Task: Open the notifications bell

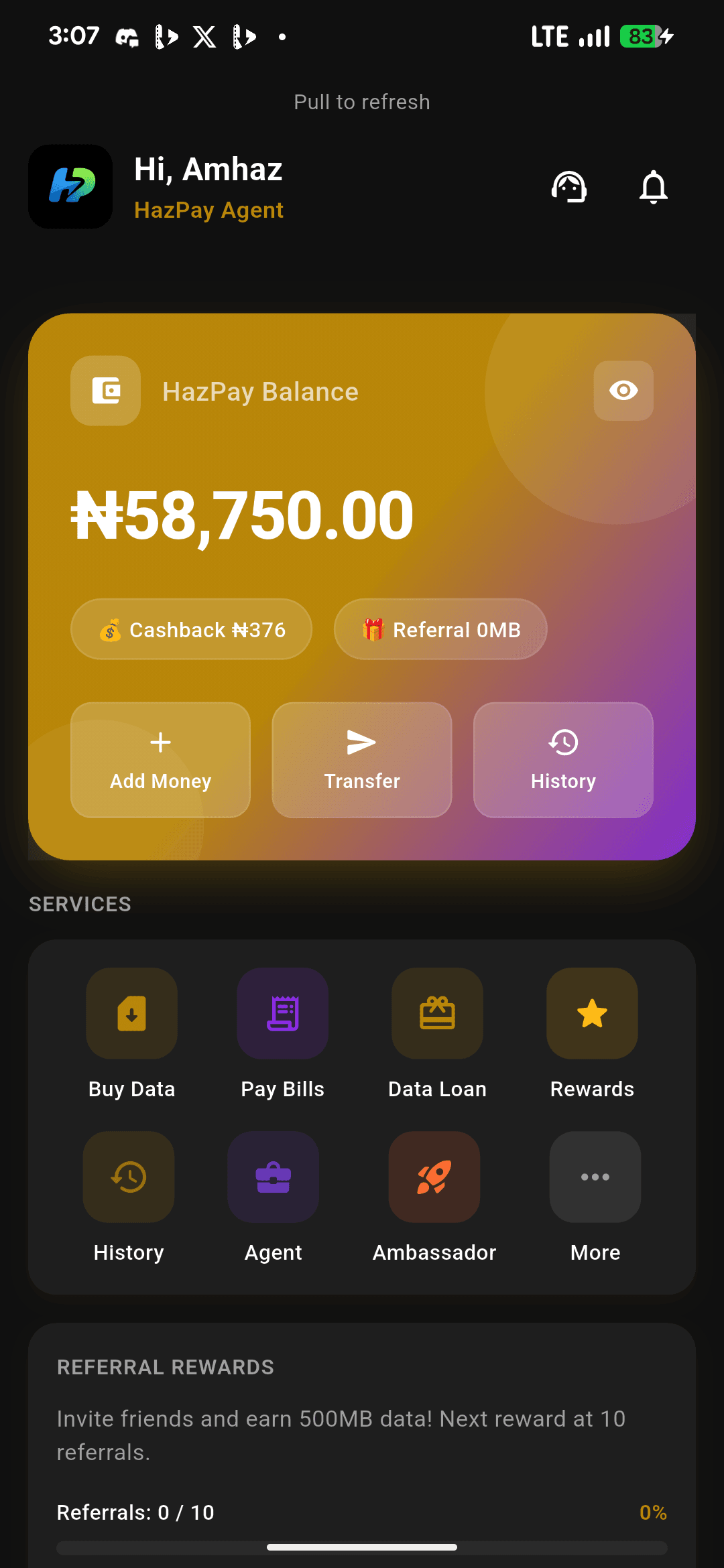Action: coord(653,188)
